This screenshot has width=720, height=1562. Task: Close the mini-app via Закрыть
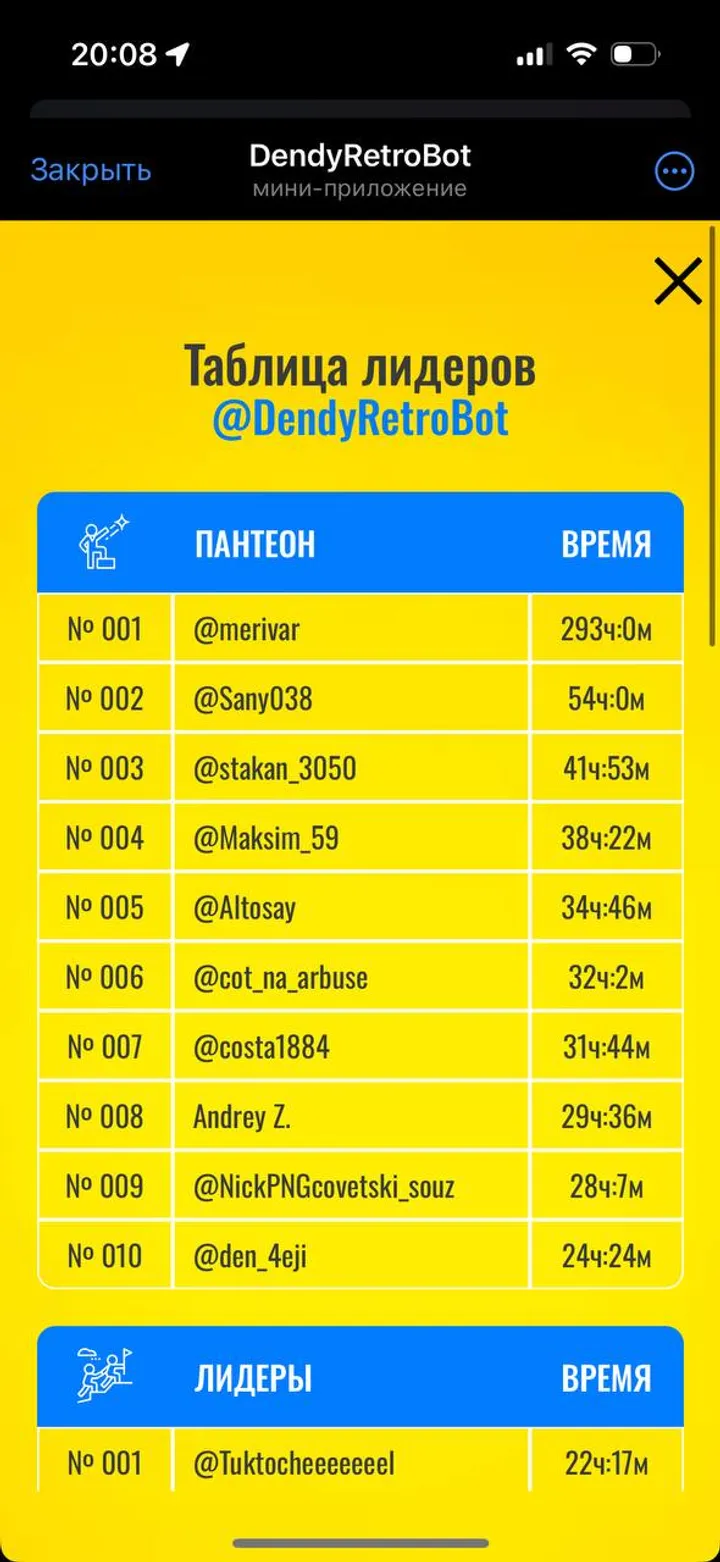[x=90, y=170]
